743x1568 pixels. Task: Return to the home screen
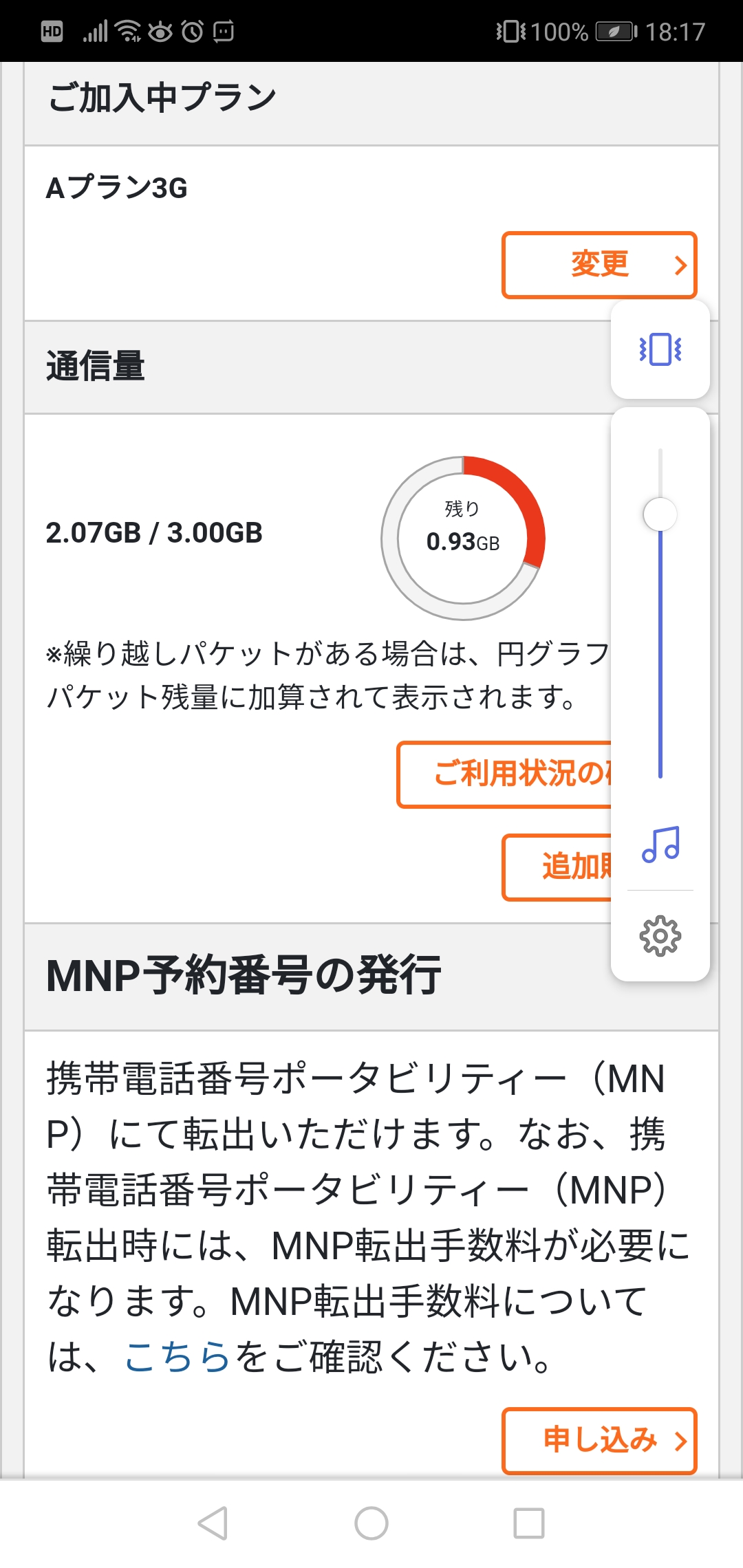coord(371,1523)
